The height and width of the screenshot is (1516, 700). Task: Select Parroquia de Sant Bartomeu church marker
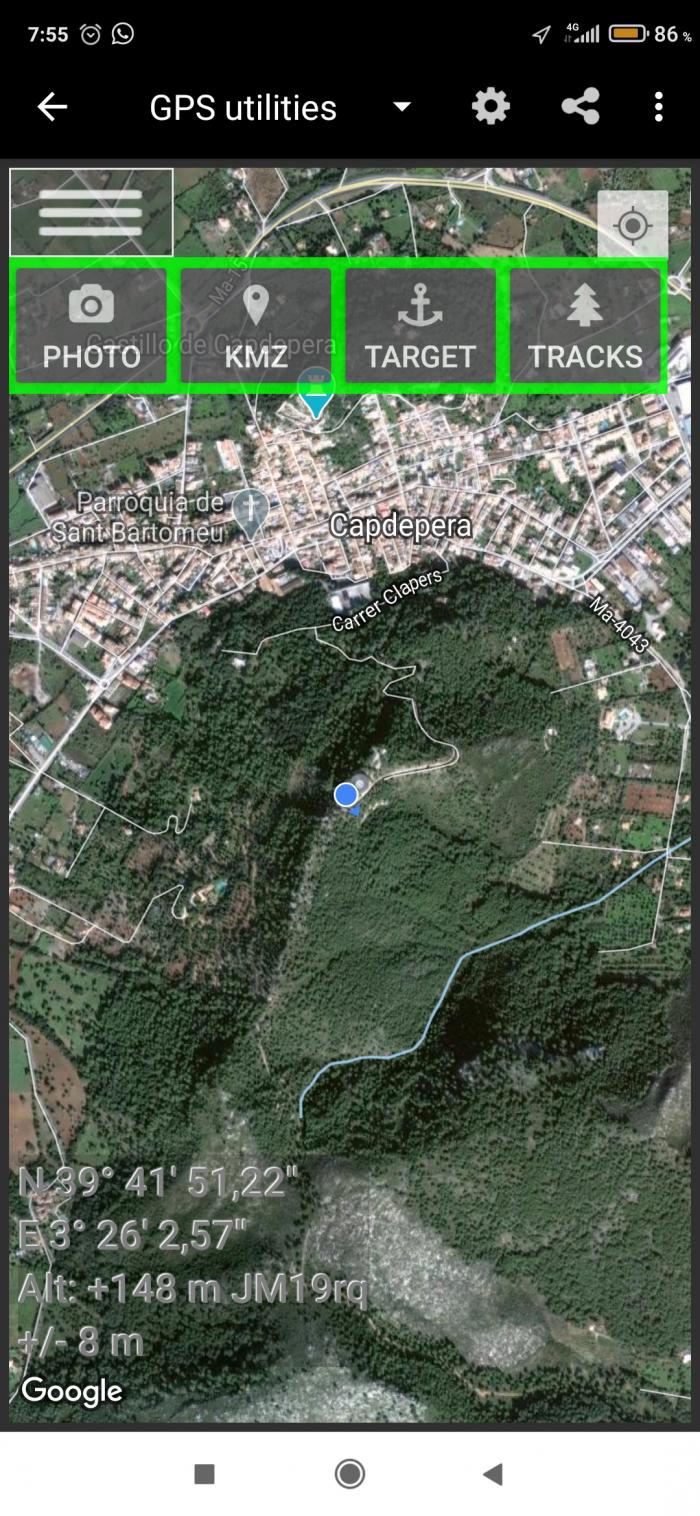250,511
